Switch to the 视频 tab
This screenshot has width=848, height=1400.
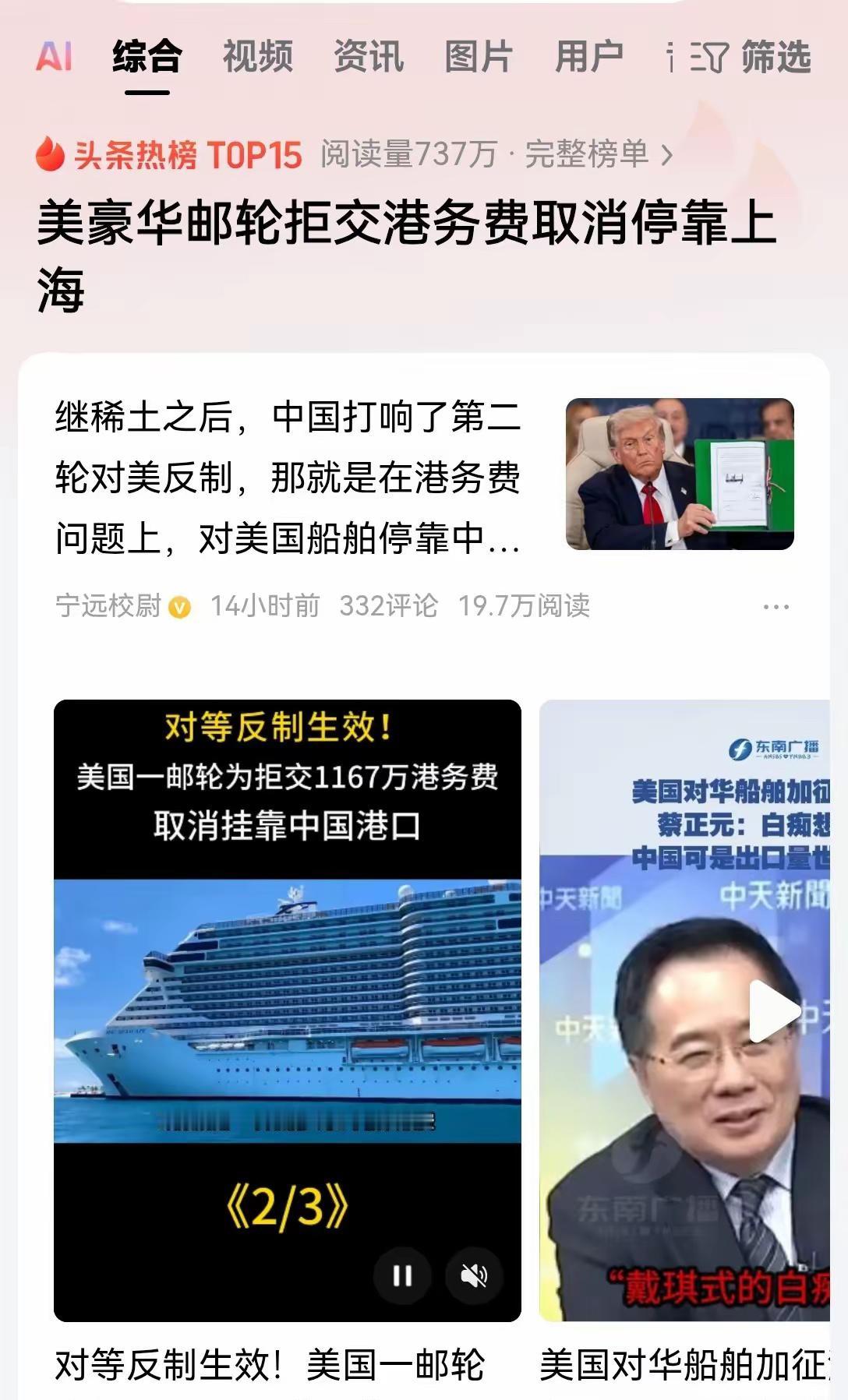point(257,57)
